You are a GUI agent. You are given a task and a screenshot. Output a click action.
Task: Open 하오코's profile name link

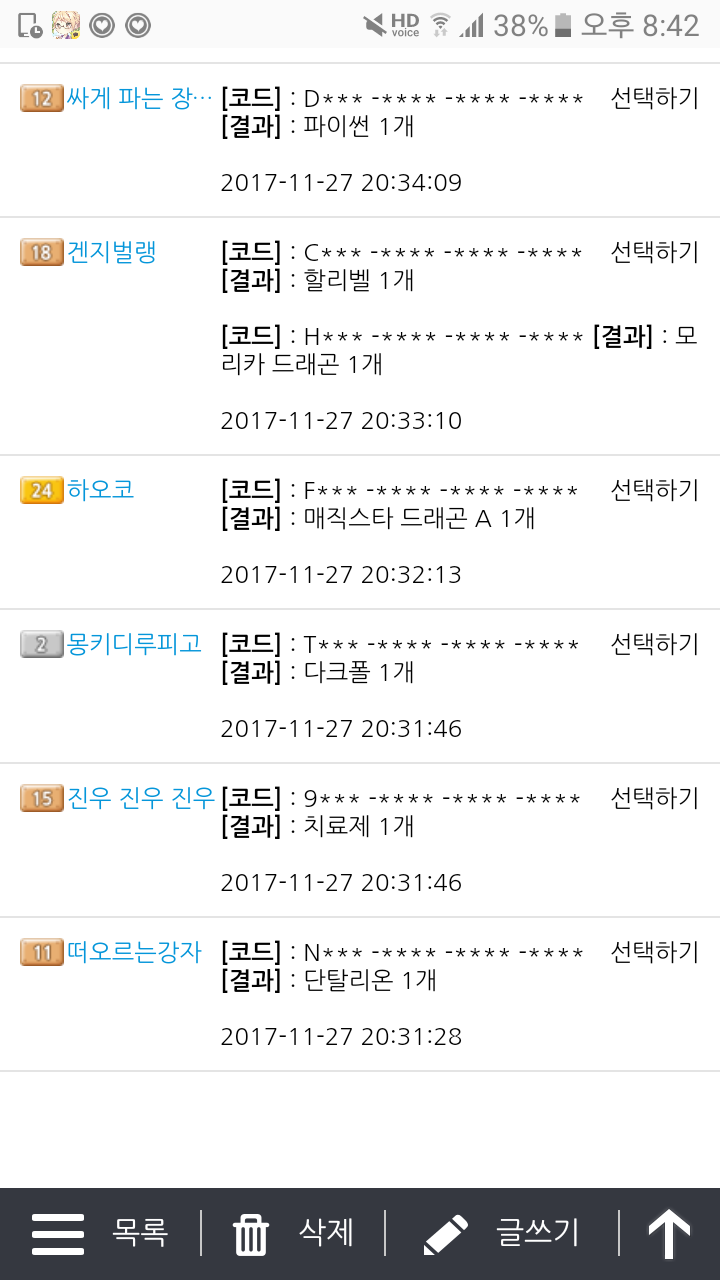tap(100, 490)
